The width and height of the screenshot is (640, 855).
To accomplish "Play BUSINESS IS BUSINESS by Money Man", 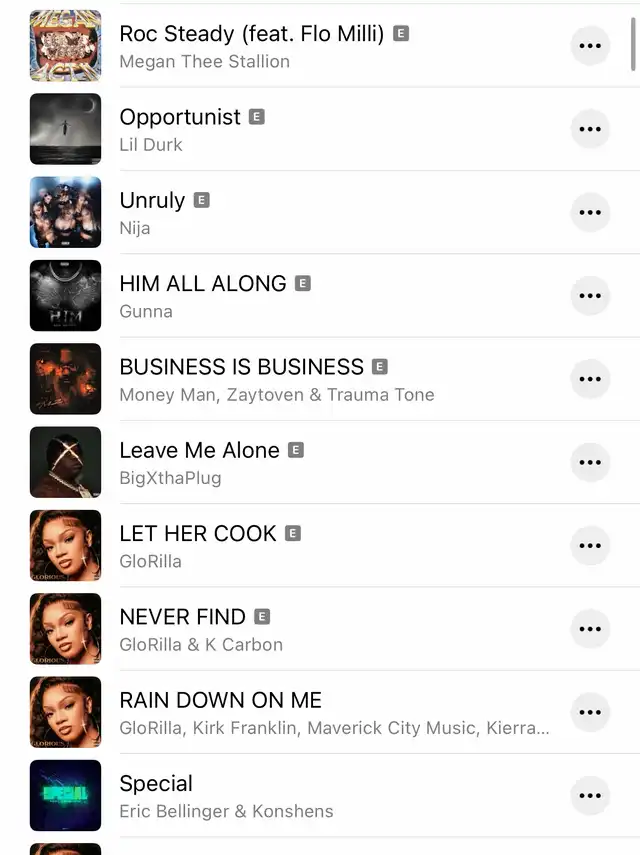I will point(241,367).
